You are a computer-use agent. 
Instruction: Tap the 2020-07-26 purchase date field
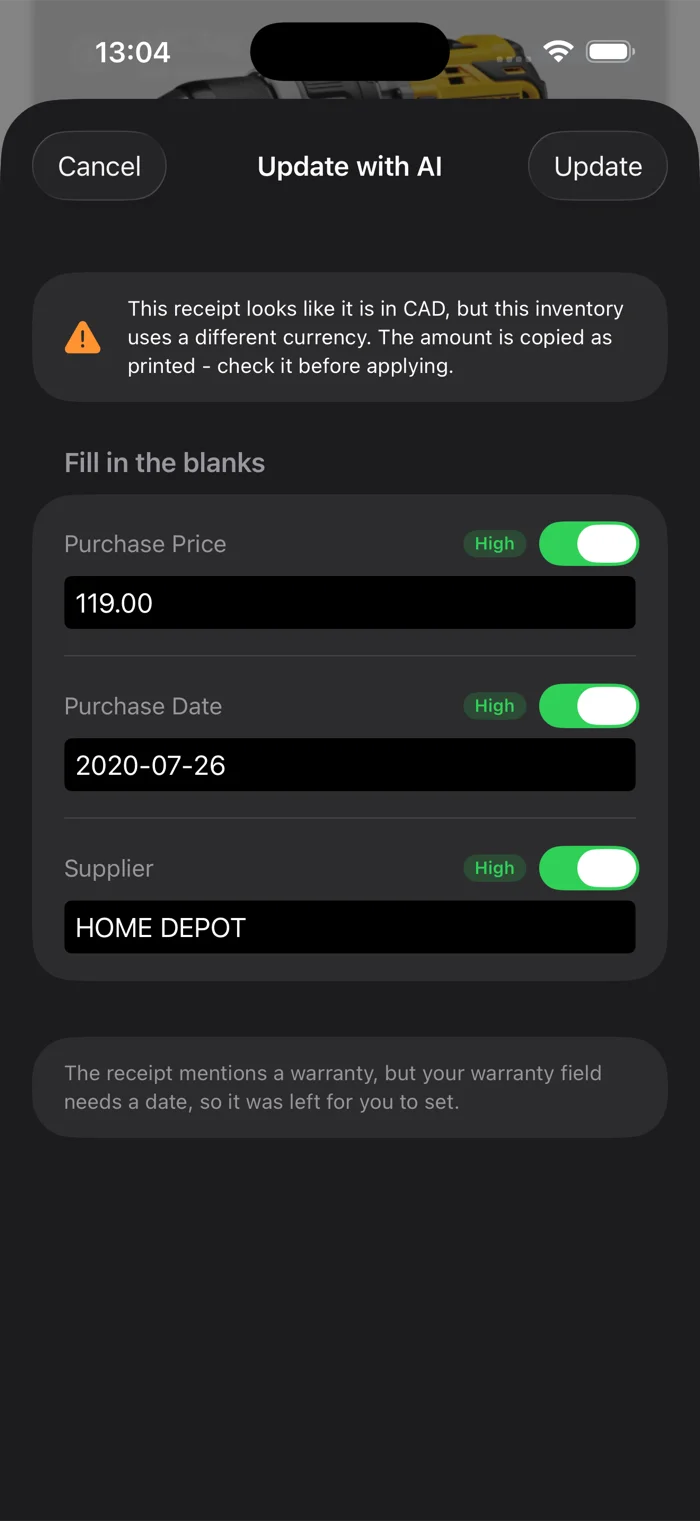(350, 765)
